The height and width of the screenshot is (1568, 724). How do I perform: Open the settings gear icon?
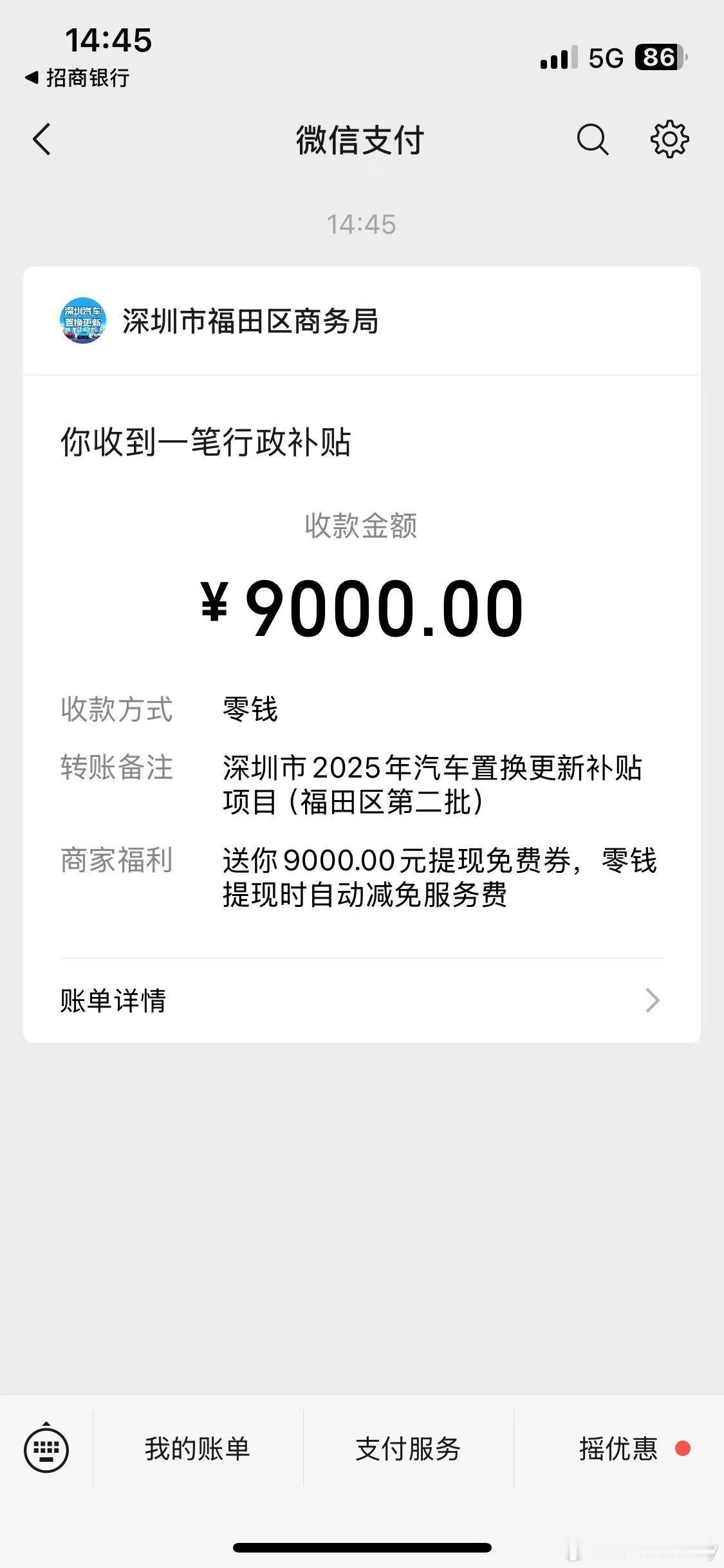[x=669, y=139]
